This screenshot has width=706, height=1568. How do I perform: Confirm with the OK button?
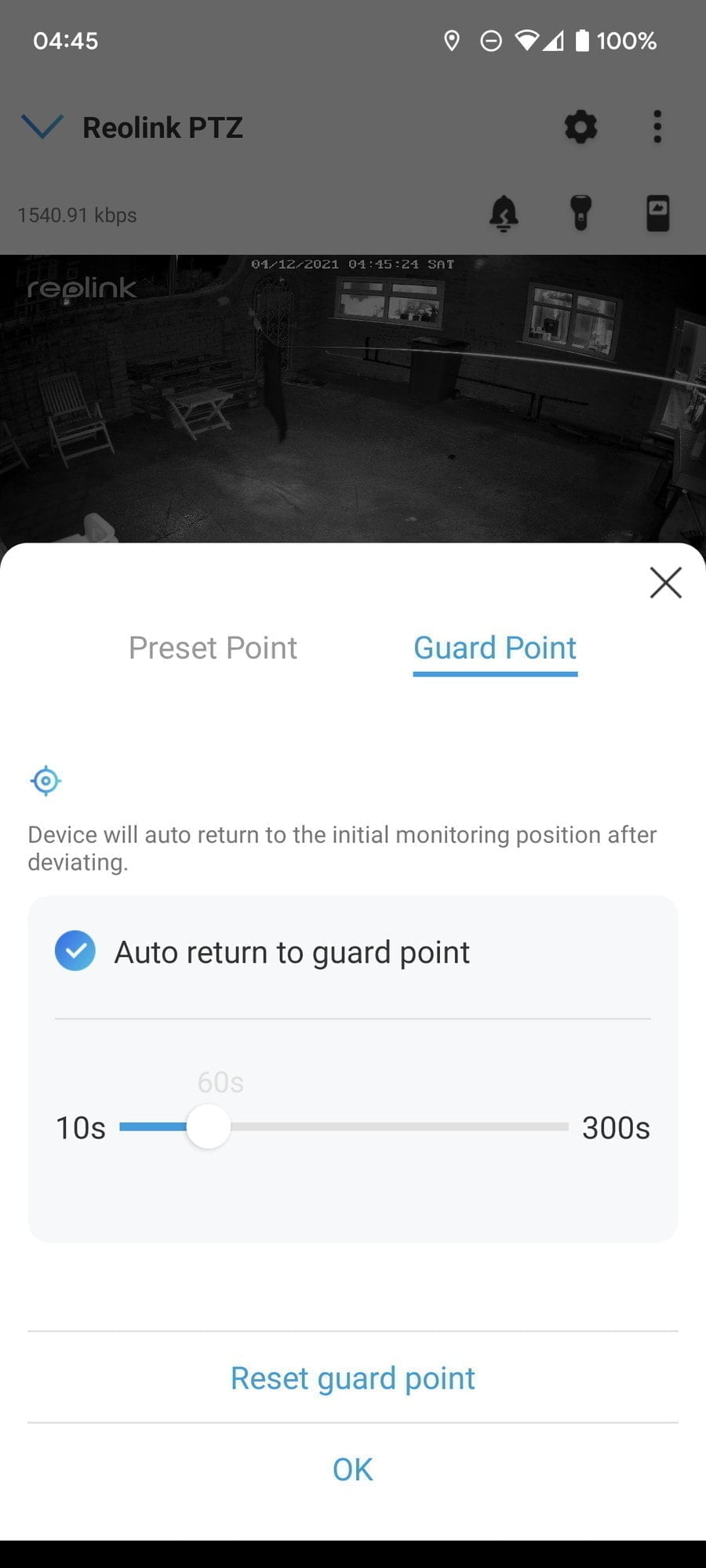tap(353, 1469)
